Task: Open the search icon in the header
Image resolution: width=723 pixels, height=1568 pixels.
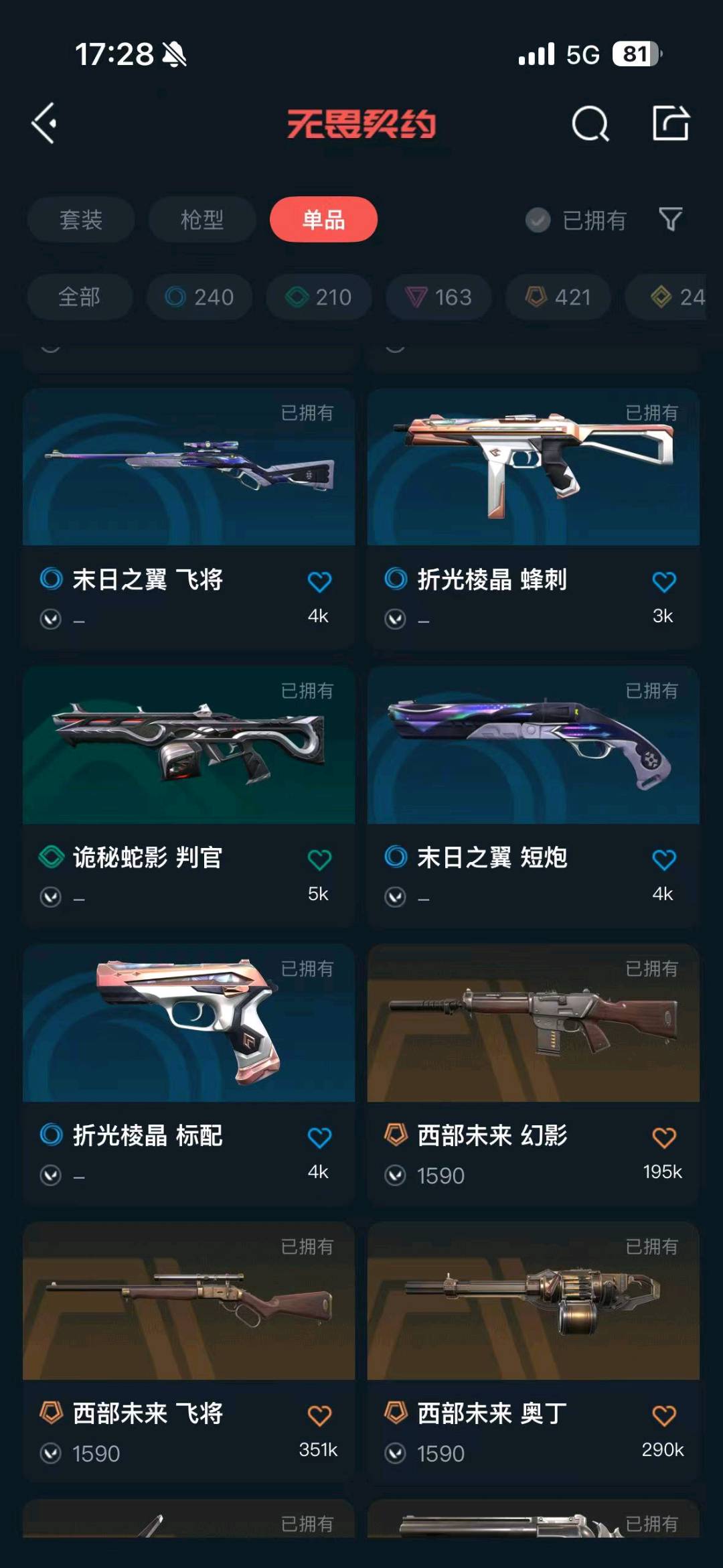Action: [x=590, y=123]
